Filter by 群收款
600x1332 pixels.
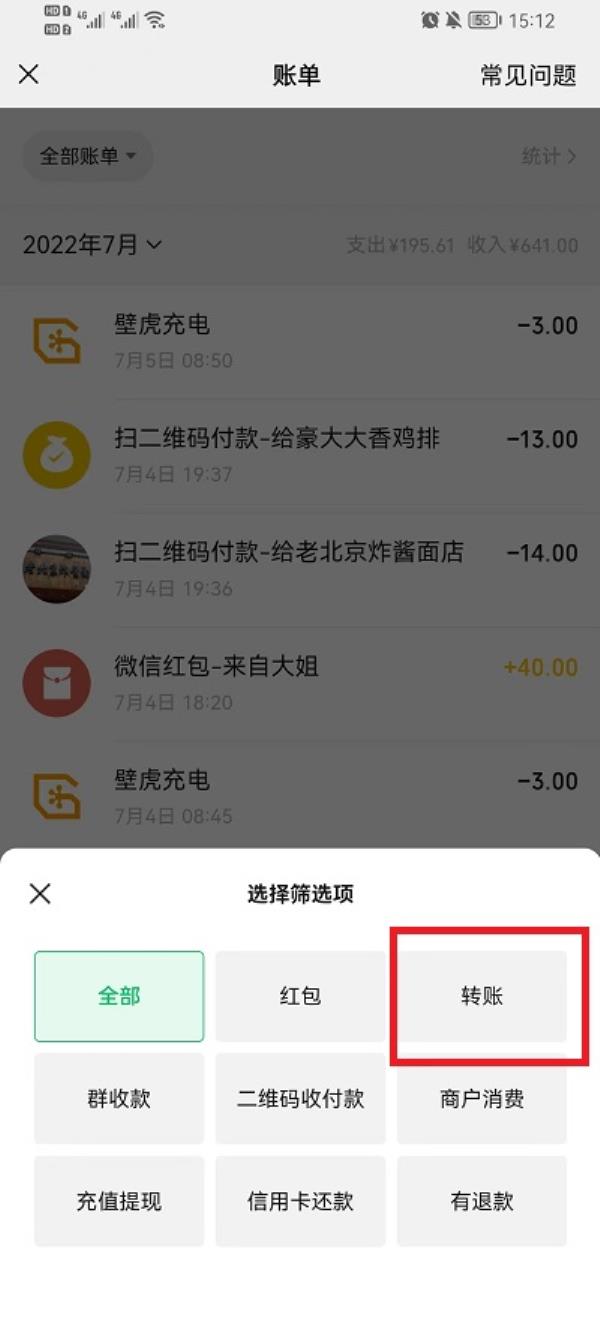click(x=119, y=1098)
